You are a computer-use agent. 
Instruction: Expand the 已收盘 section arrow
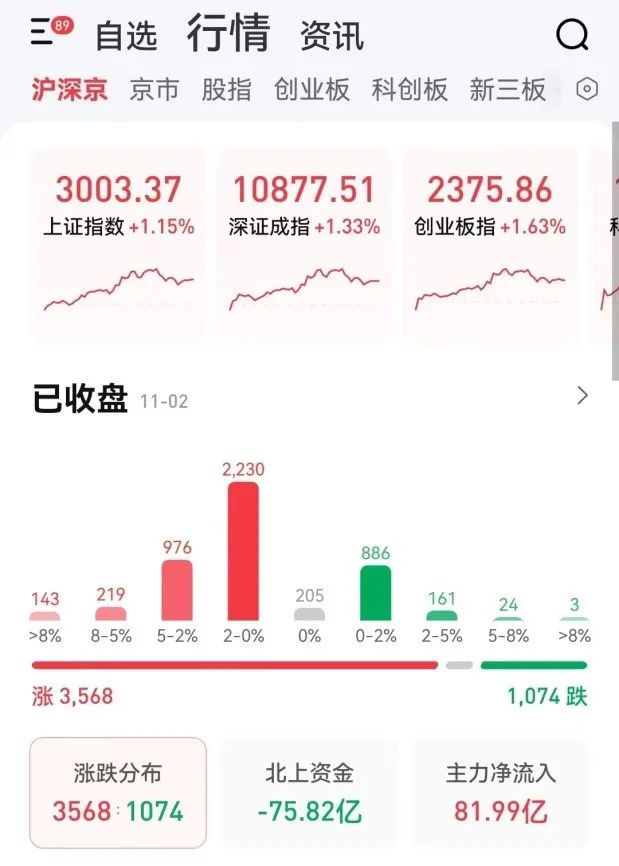tap(583, 396)
